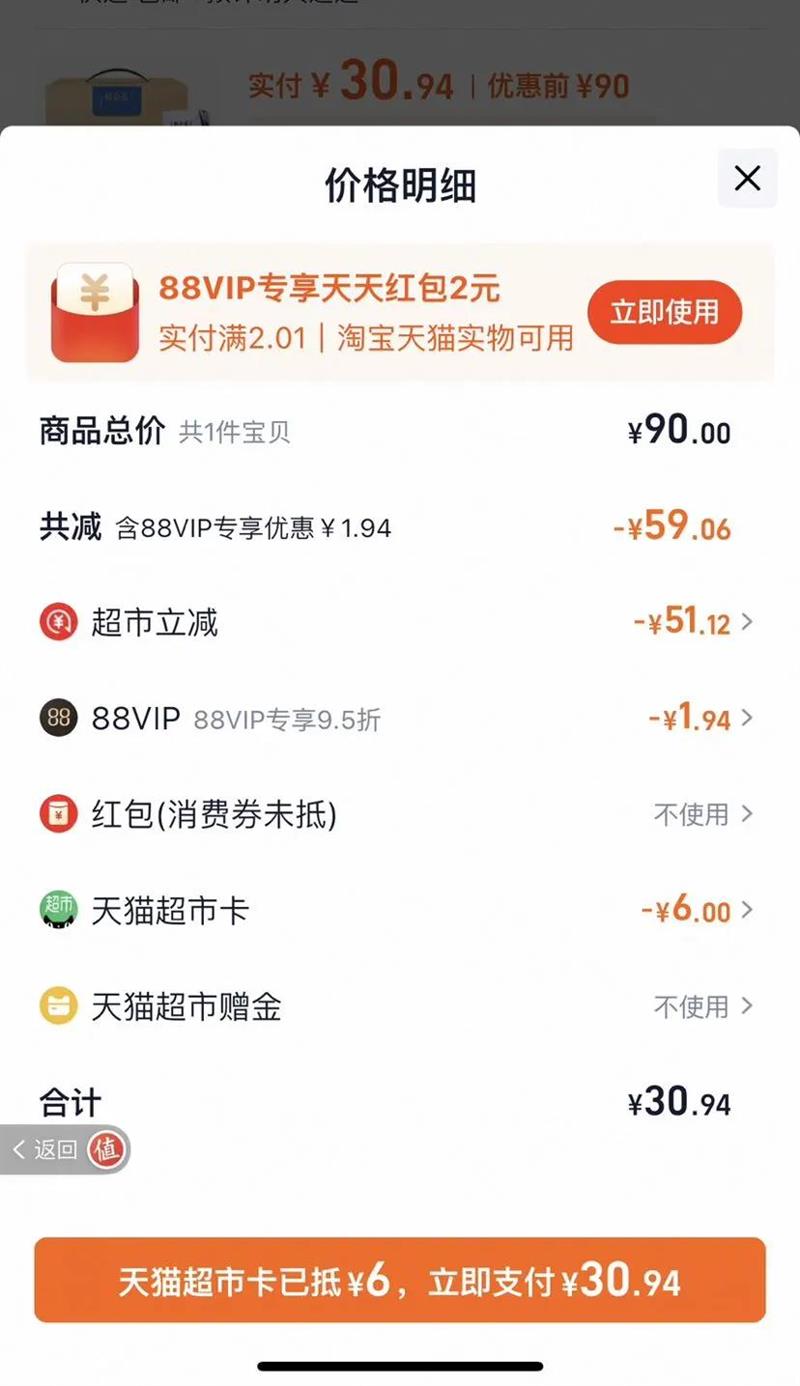
Task: Tap 立即使用 on the 88VIP red packet
Action: point(664,312)
